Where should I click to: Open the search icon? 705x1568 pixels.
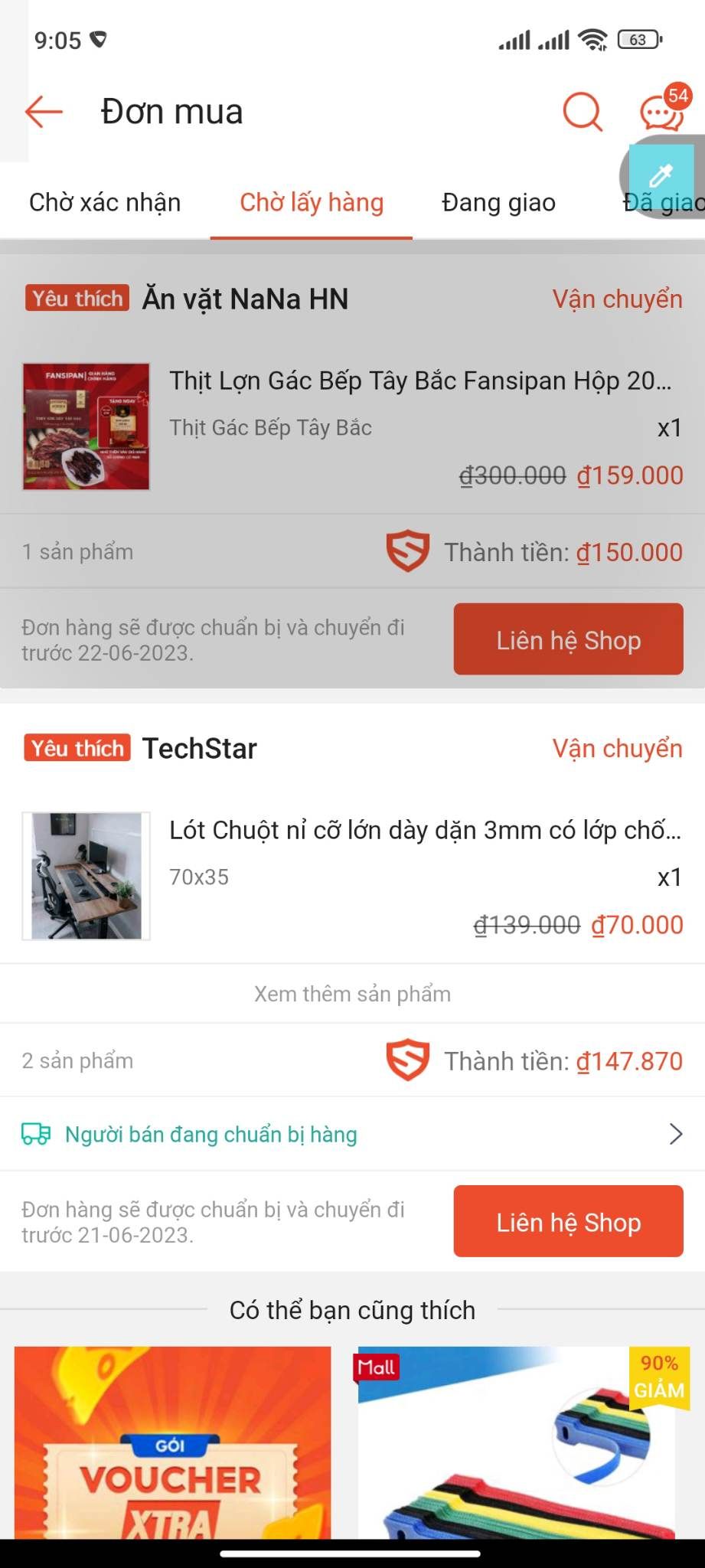(x=582, y=112)
